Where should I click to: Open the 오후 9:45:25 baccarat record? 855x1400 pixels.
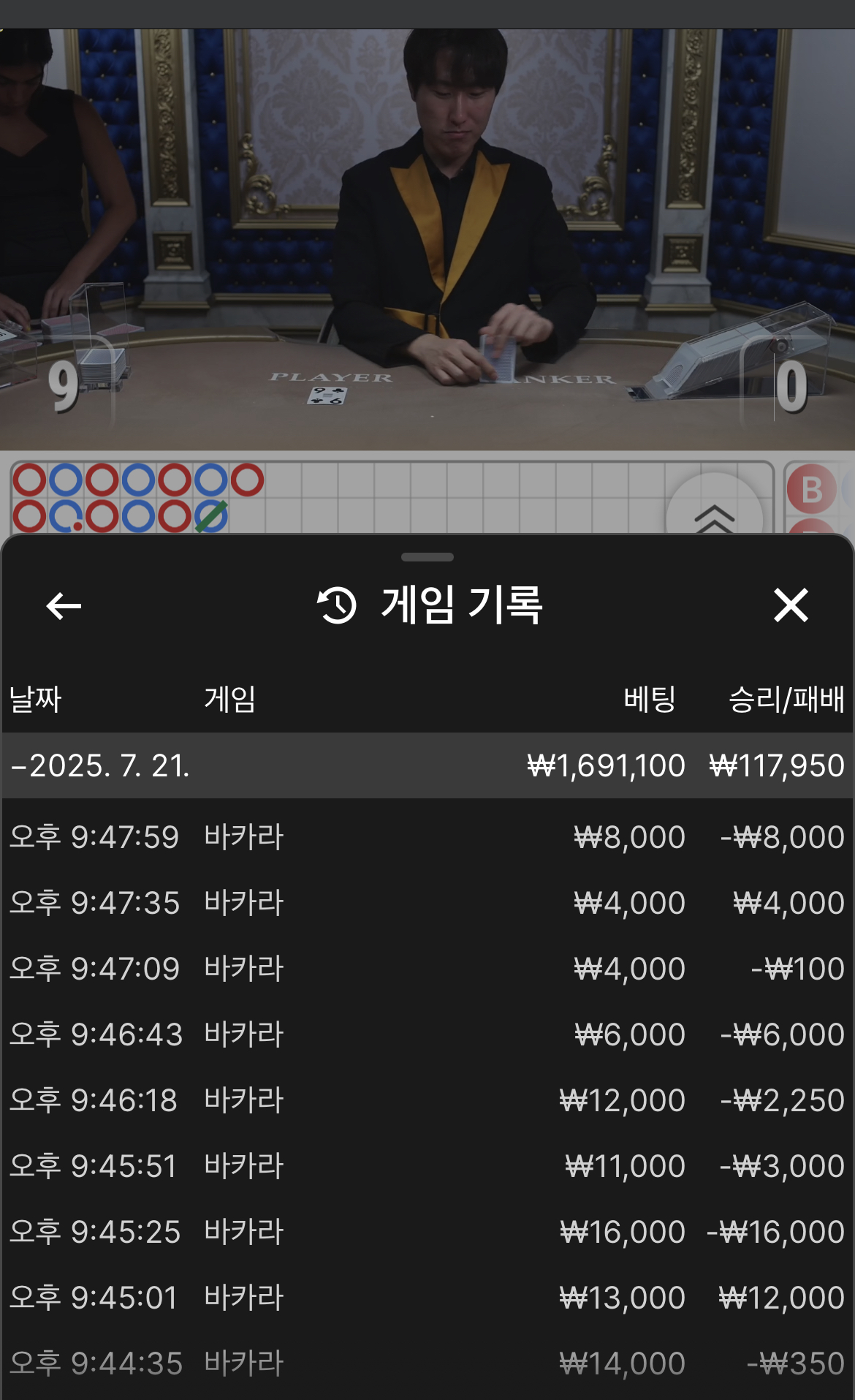(427, 1232)
